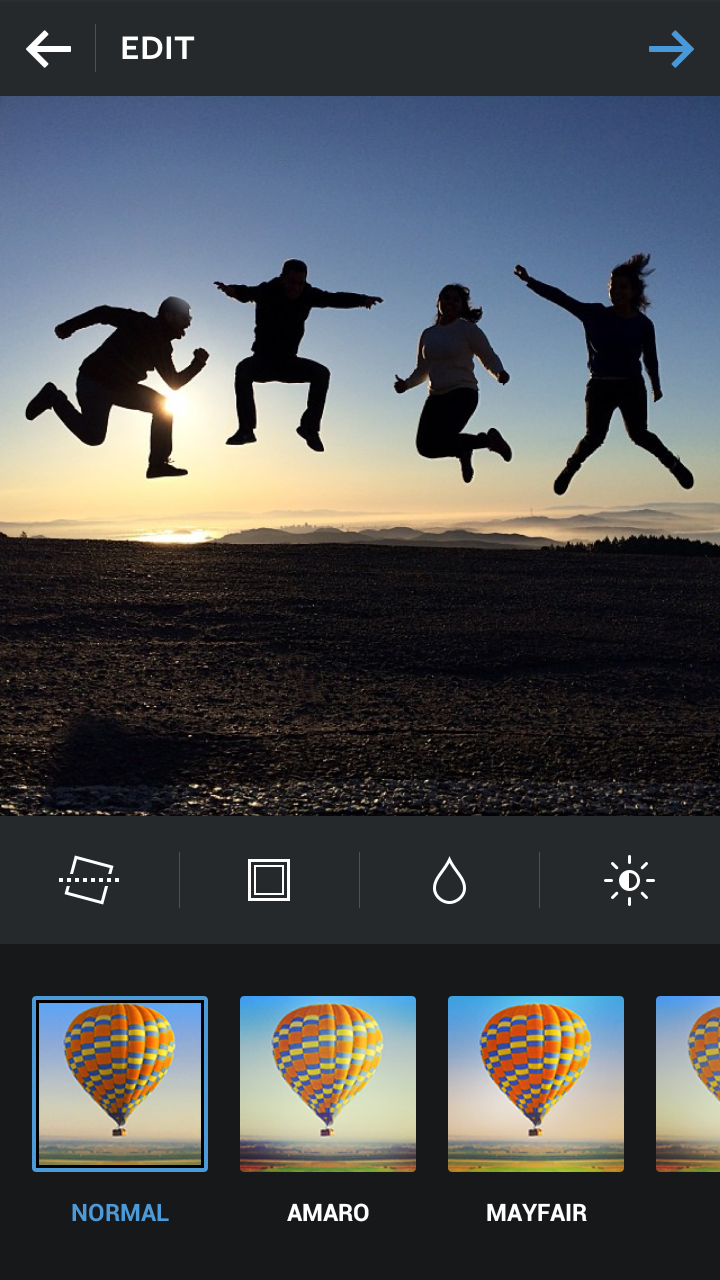
Task: Go back using the top-left arrow
Action: tap(48, 48)
